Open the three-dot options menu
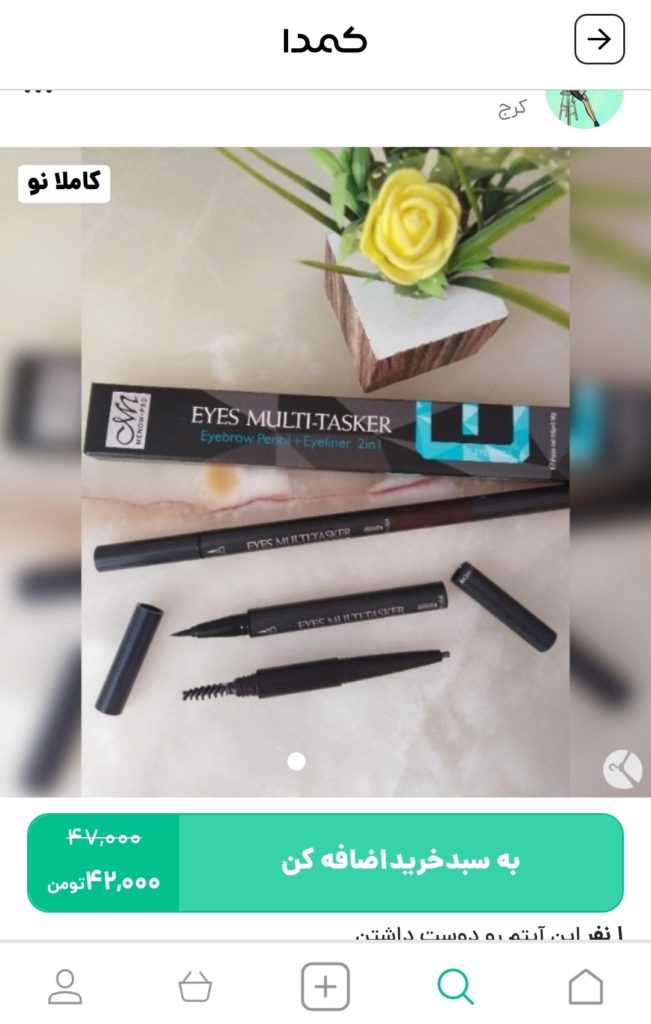This screenshot has width=651, height=1024. click(37, 92)
